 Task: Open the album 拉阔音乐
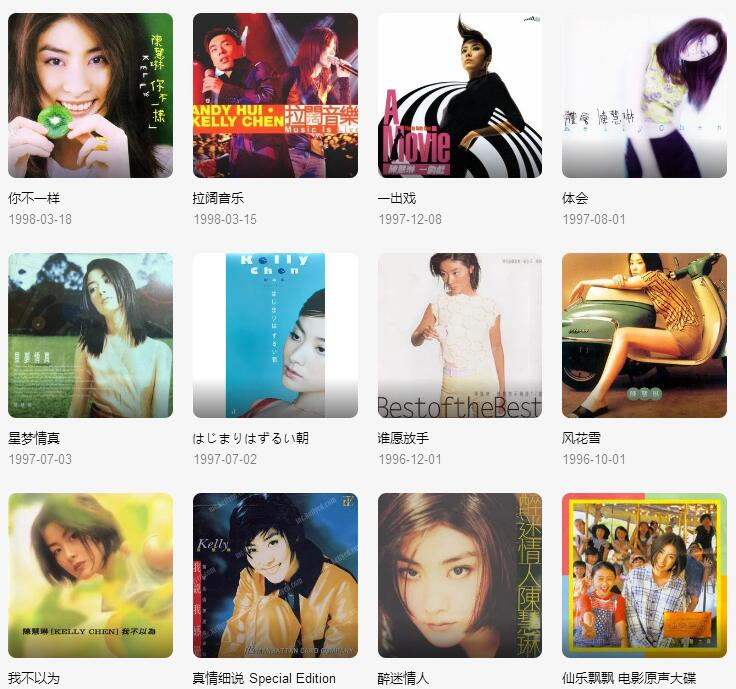coord(275,96)
